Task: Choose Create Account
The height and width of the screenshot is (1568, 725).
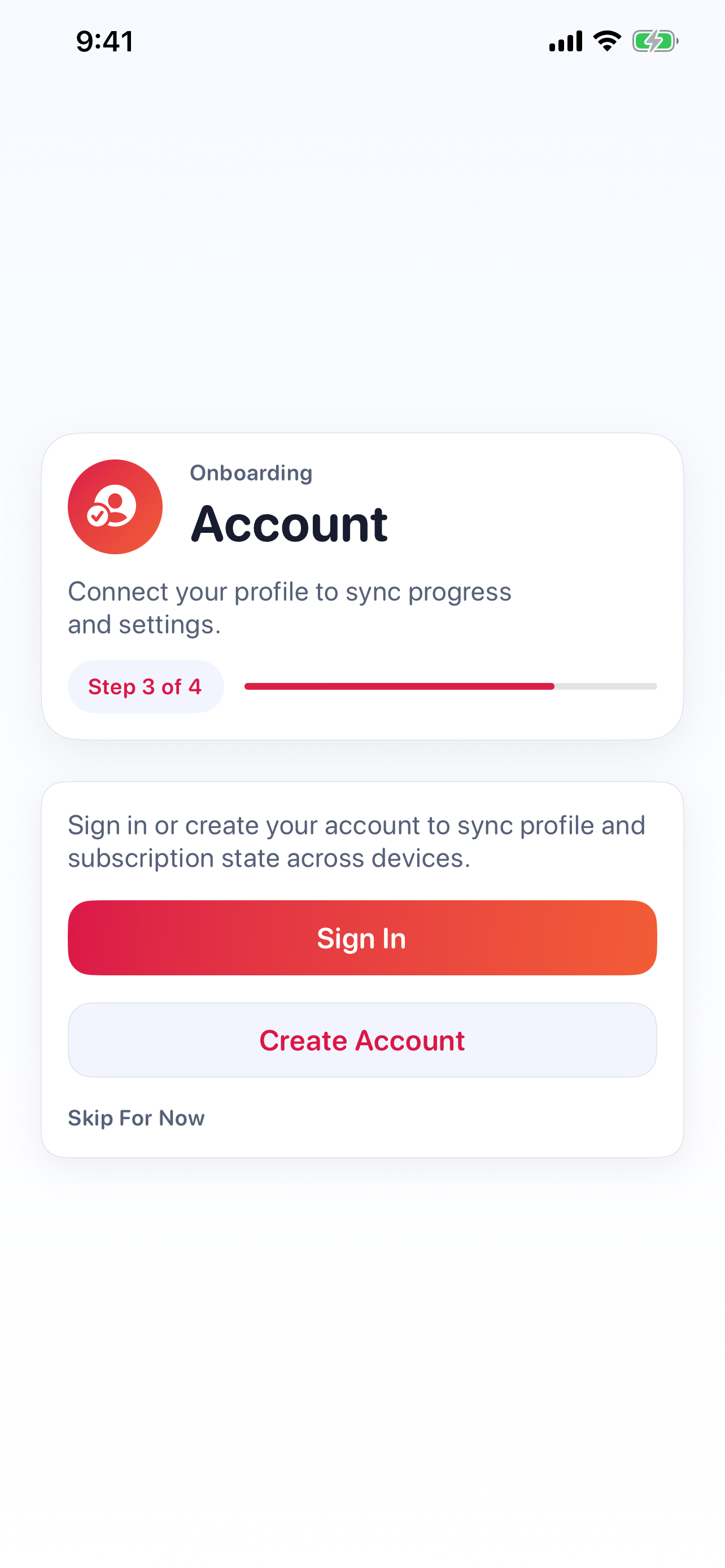Action: click(x=362, y=1040)
